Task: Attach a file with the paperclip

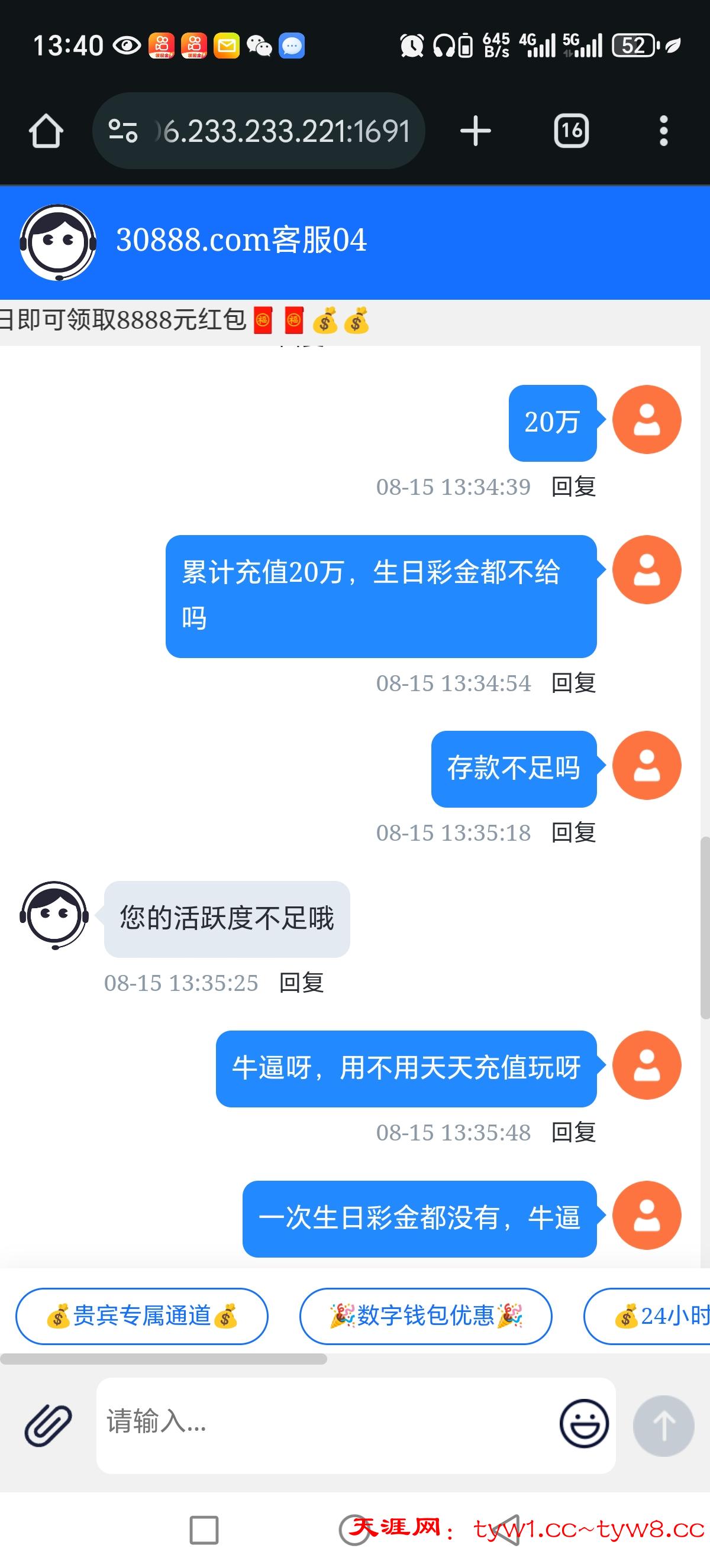Action: (48, 1426)
